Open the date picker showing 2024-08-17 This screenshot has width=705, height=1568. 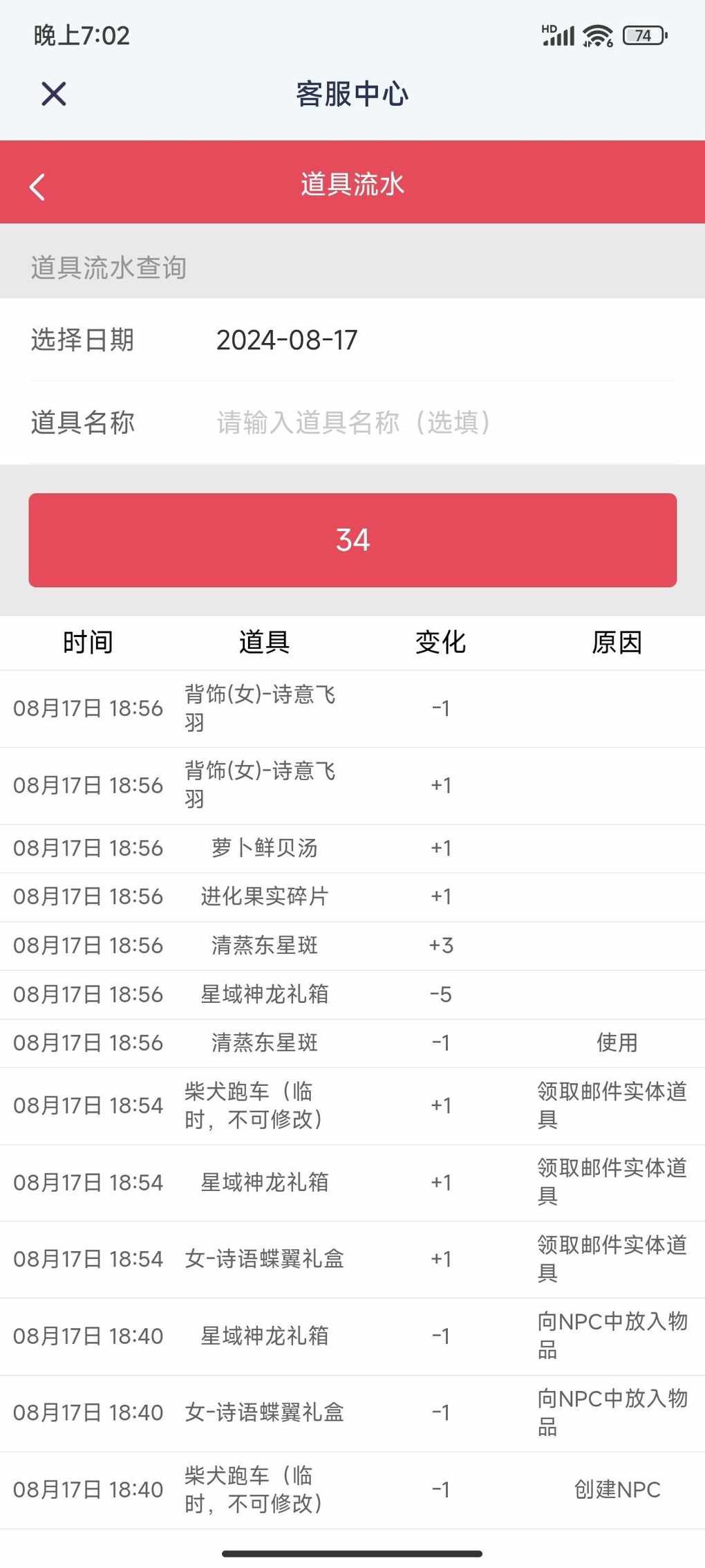[352, 340]
